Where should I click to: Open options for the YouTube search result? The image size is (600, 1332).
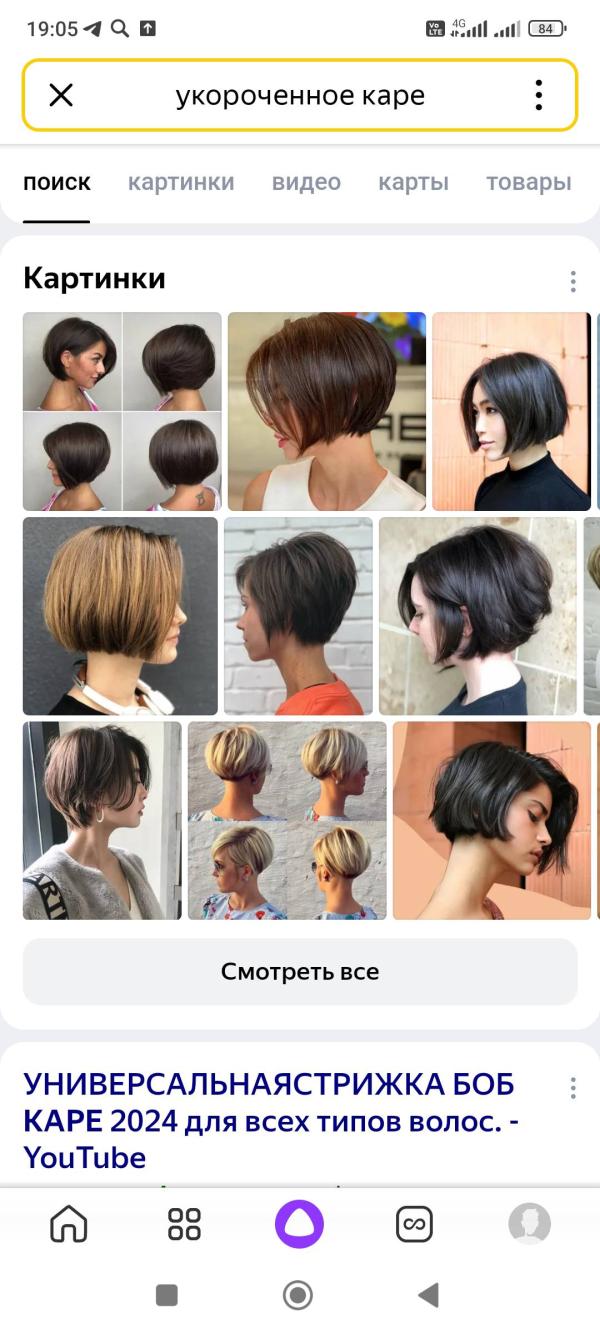coord(573,1088)
